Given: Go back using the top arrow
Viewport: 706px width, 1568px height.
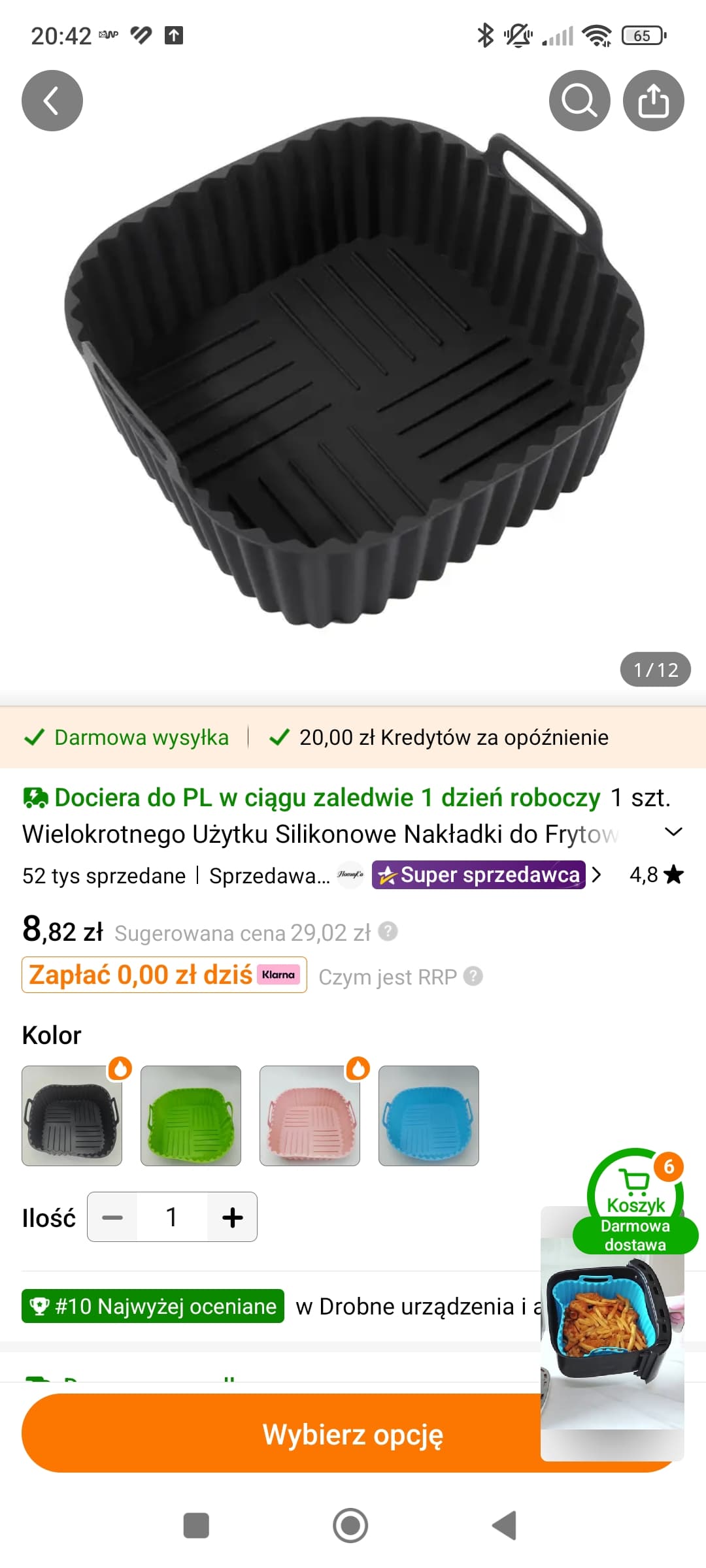Looking at the screenshot, I should click(x=52, y=101).
